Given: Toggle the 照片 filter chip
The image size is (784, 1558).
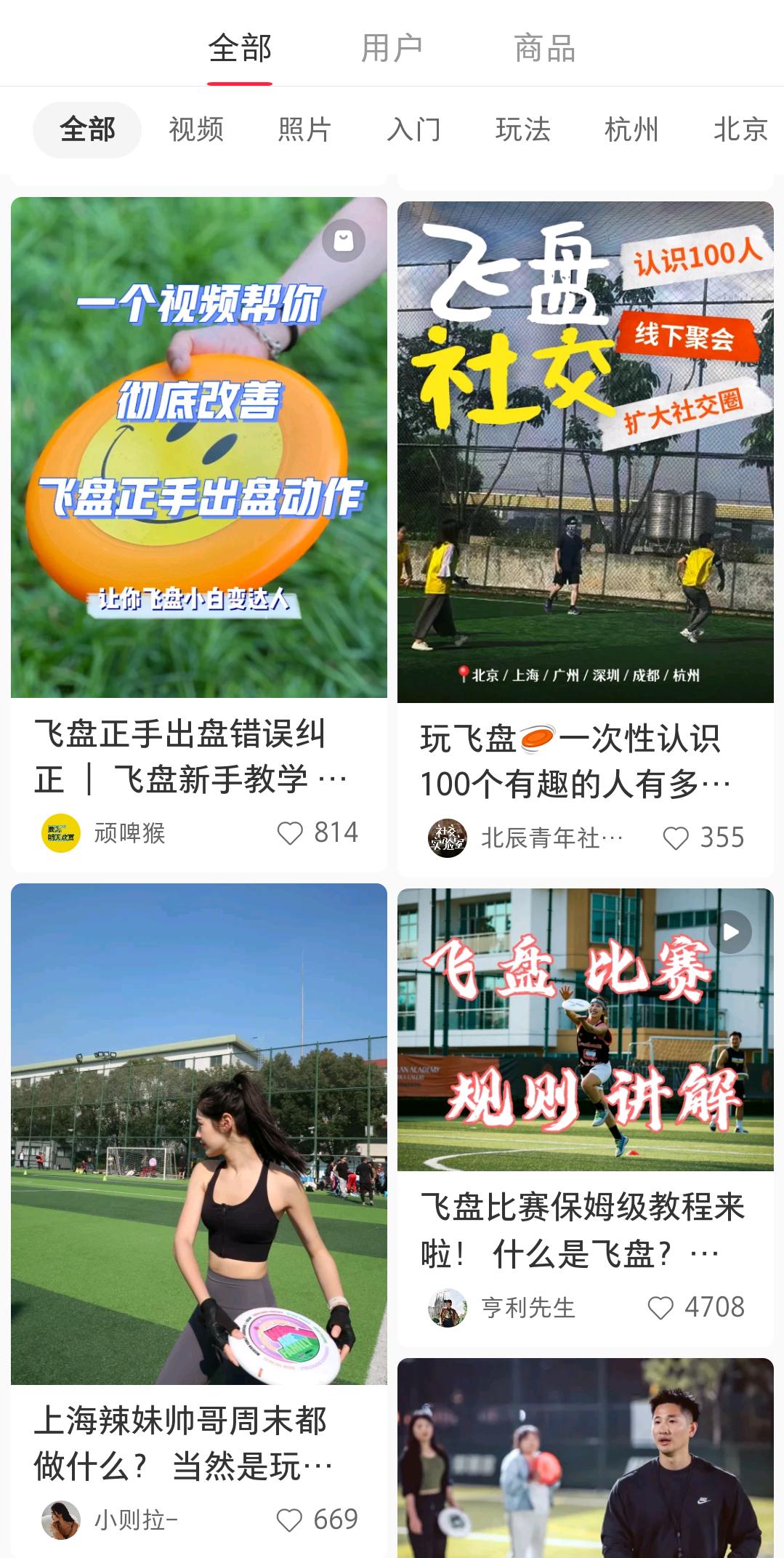Looking at the screenshot, I should (x=303, y=131).
